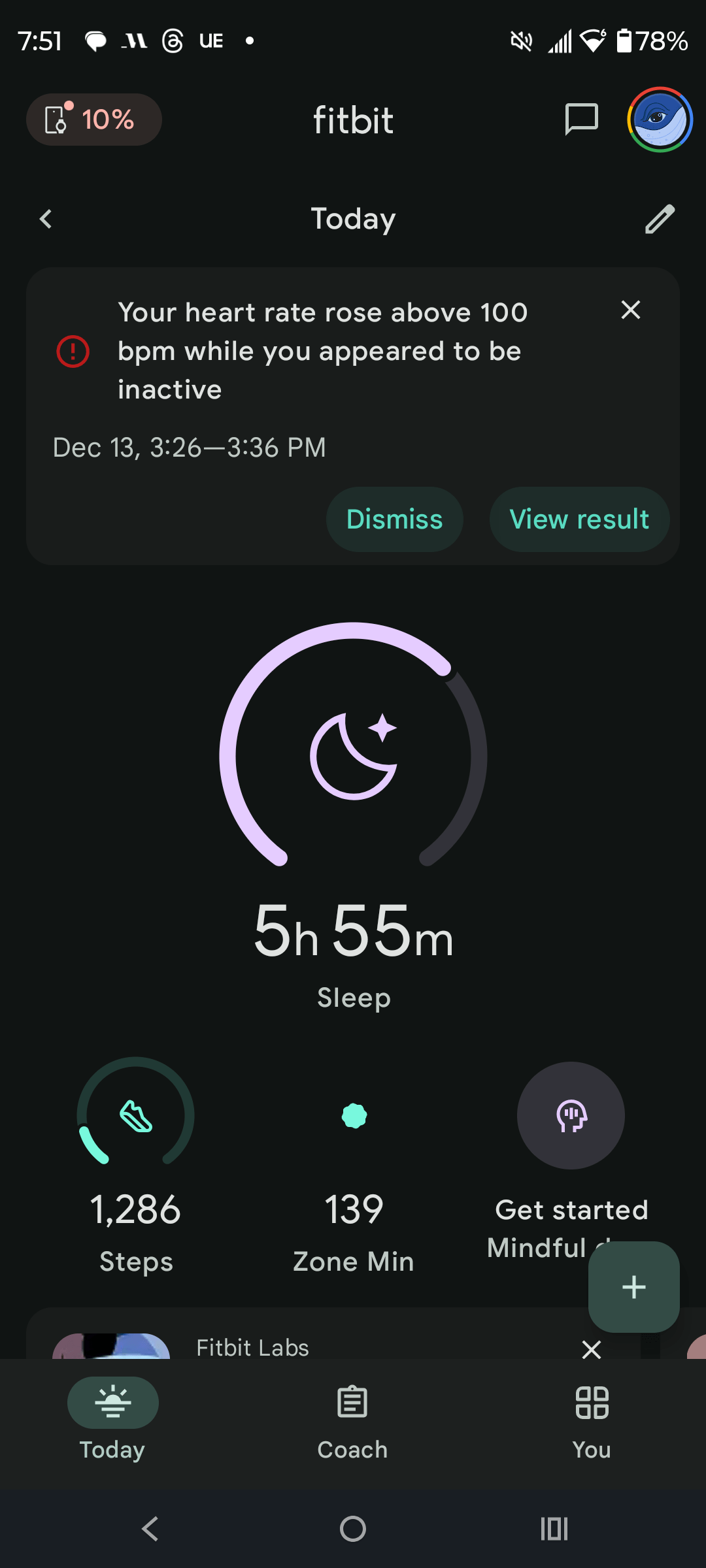Image resolution: width=706 pixels, height=1568 pixels.
Task: Switch to the You tab
Action: [592, 1418]
